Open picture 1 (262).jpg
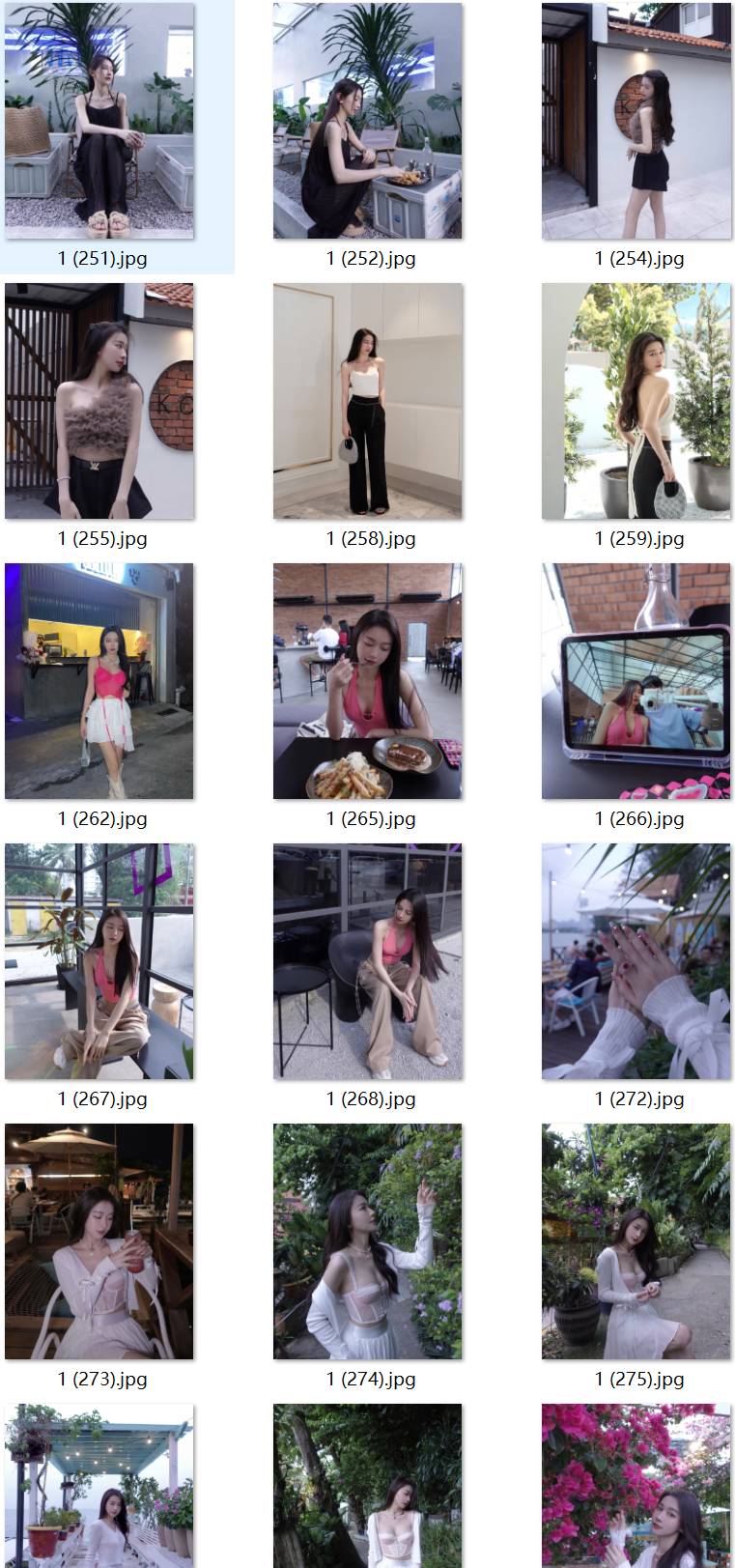735x1568 pixels. click(x=99, y=681)
